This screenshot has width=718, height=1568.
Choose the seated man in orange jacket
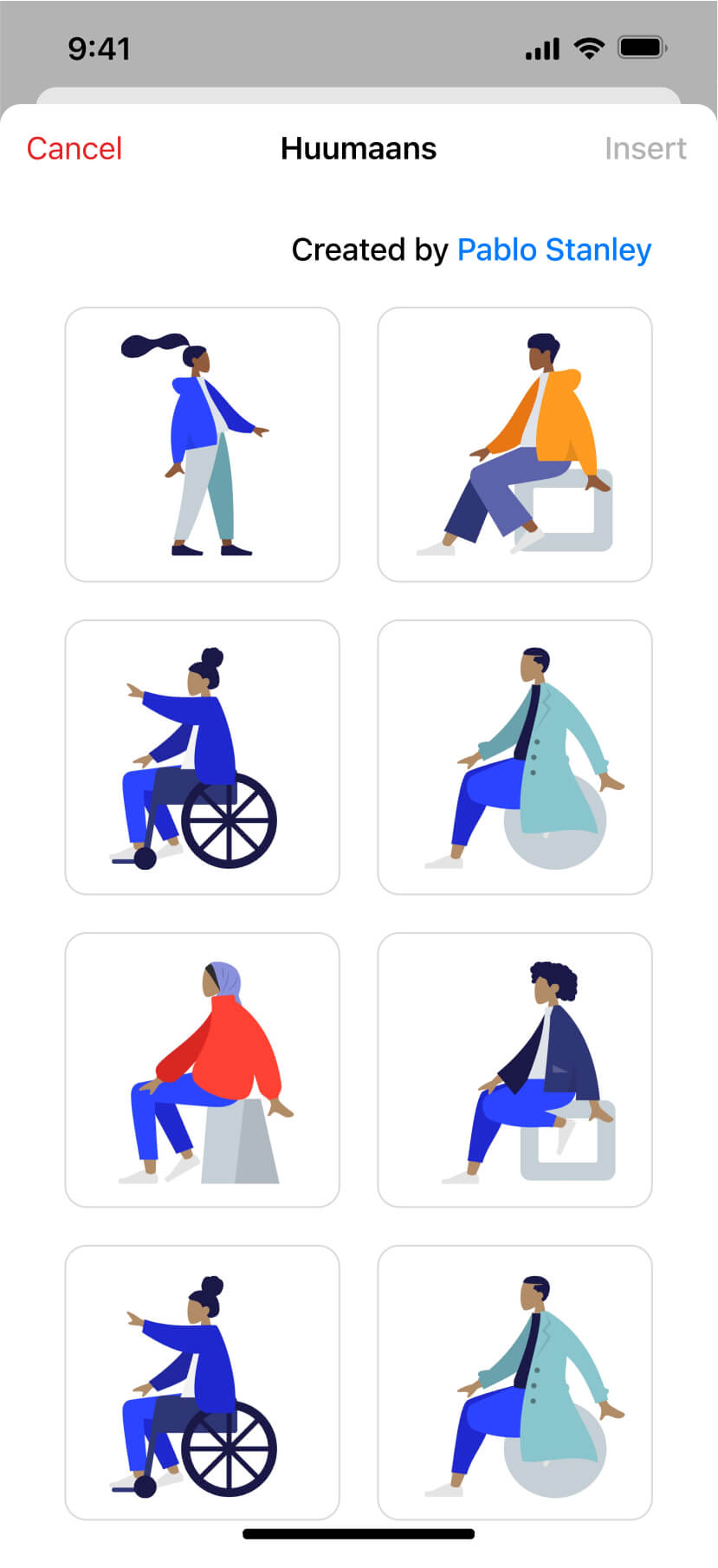[x=514, y=444]
